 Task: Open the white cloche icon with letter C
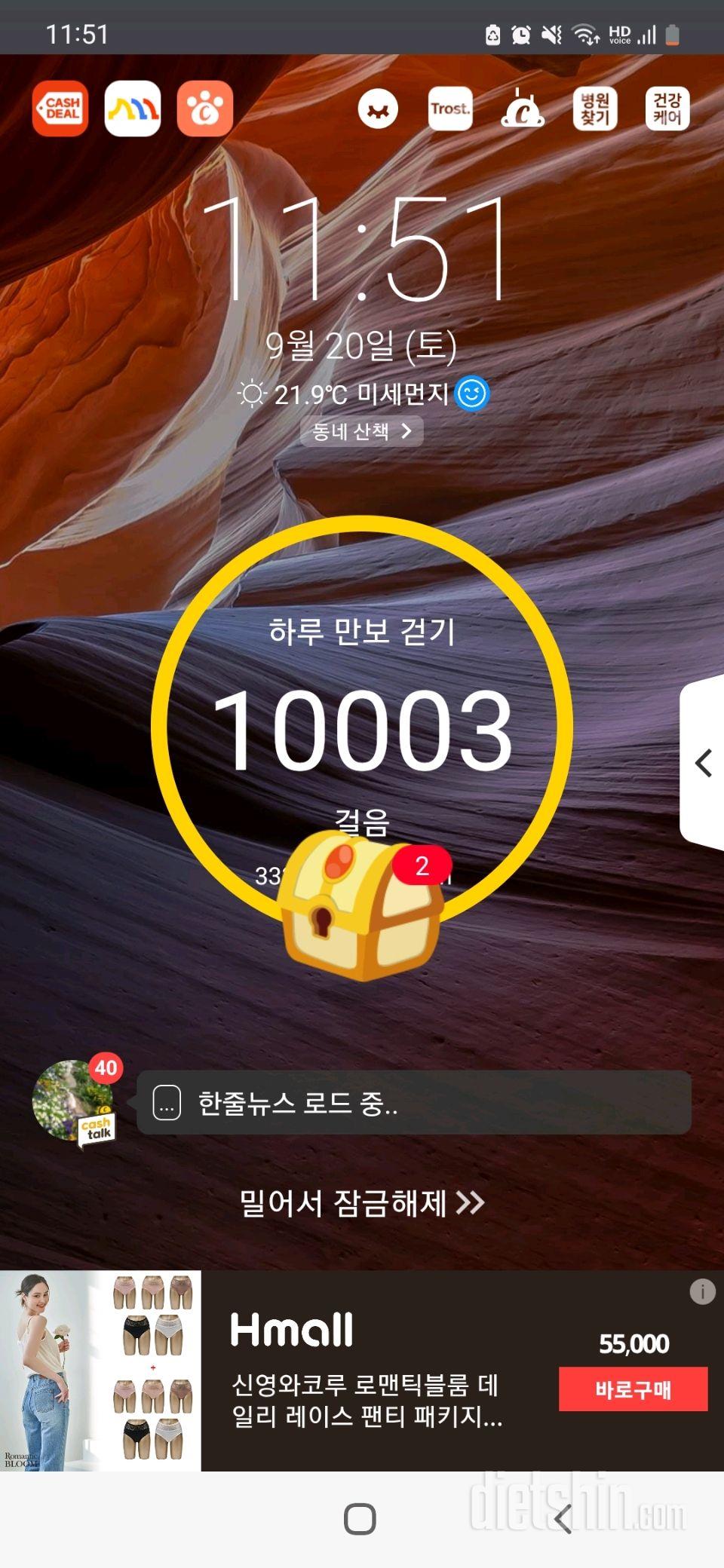[x=523, y=109]
